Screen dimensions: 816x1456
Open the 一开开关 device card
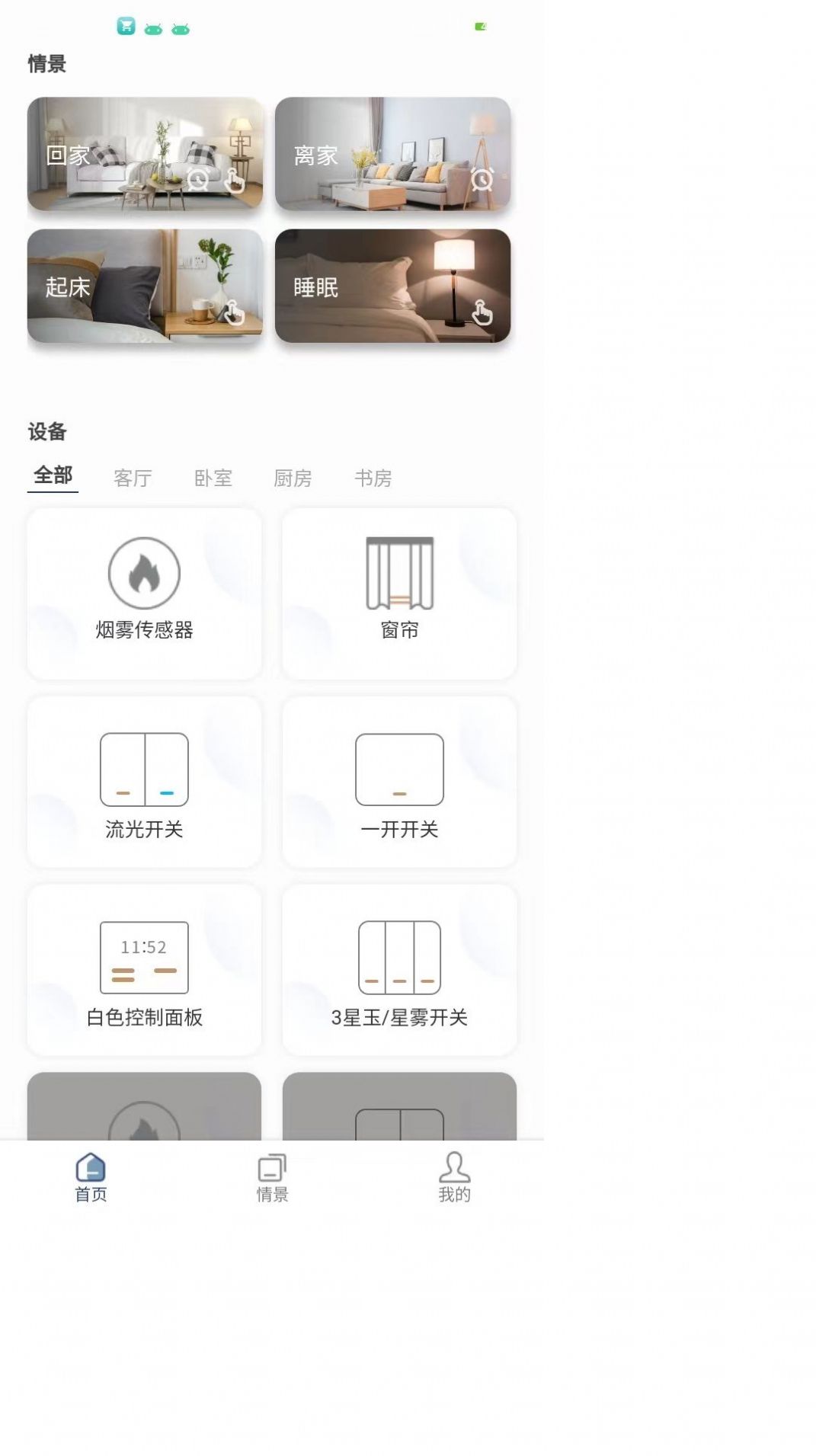point(399,782)
